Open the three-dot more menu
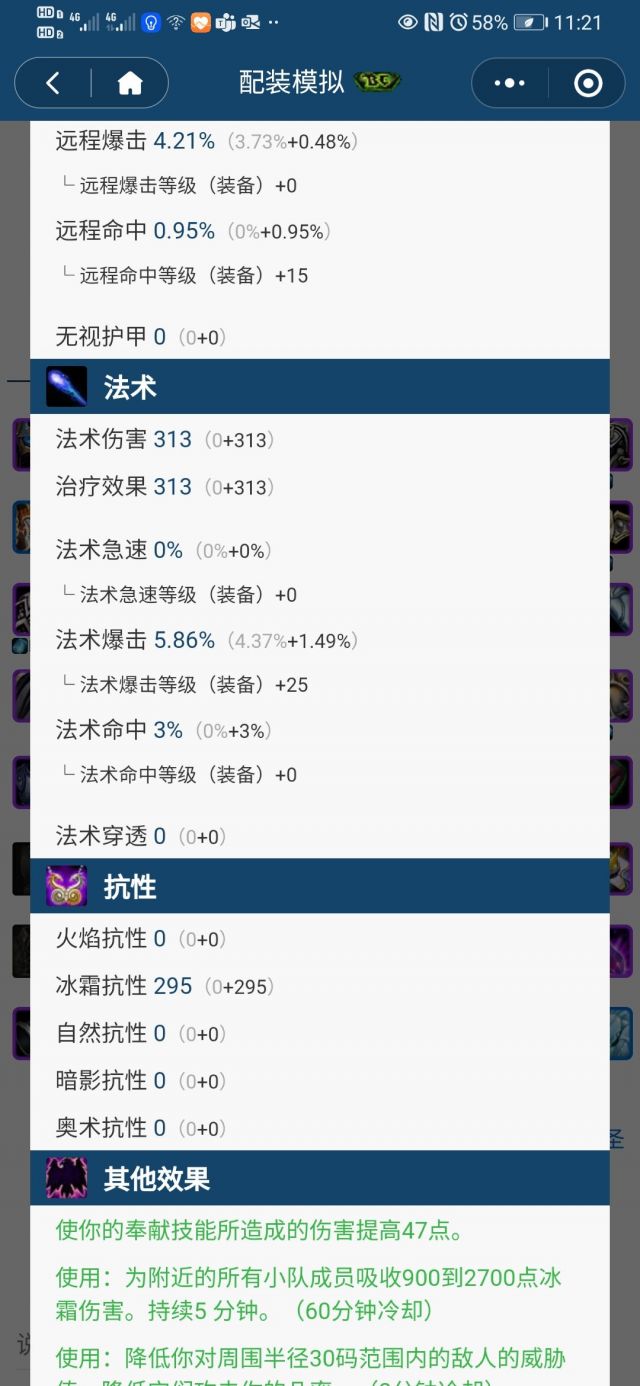 pyautogui.click(x=509, y=83)
